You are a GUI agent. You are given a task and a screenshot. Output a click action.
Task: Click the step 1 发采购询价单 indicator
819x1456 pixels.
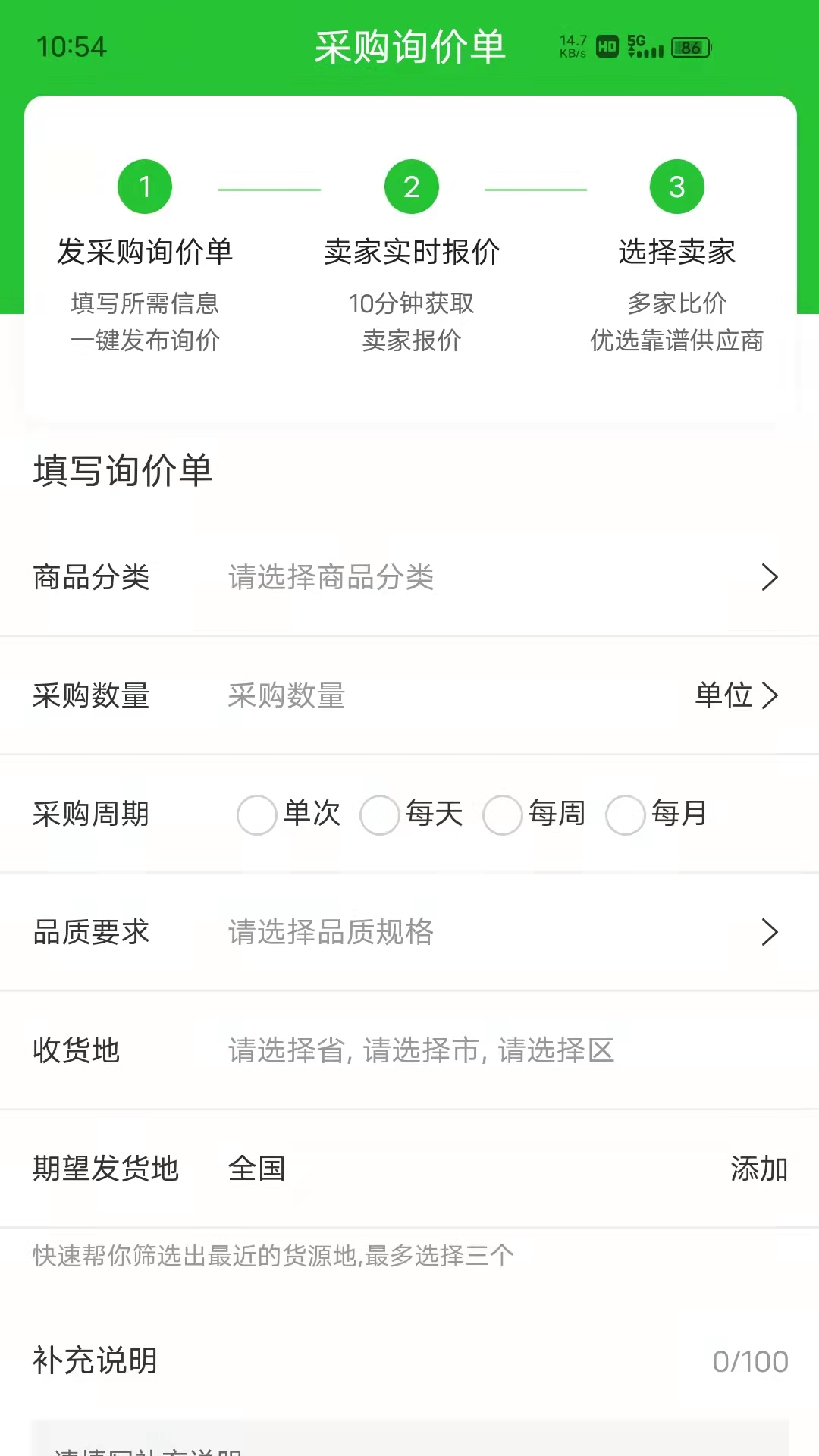tap(145, 187)
